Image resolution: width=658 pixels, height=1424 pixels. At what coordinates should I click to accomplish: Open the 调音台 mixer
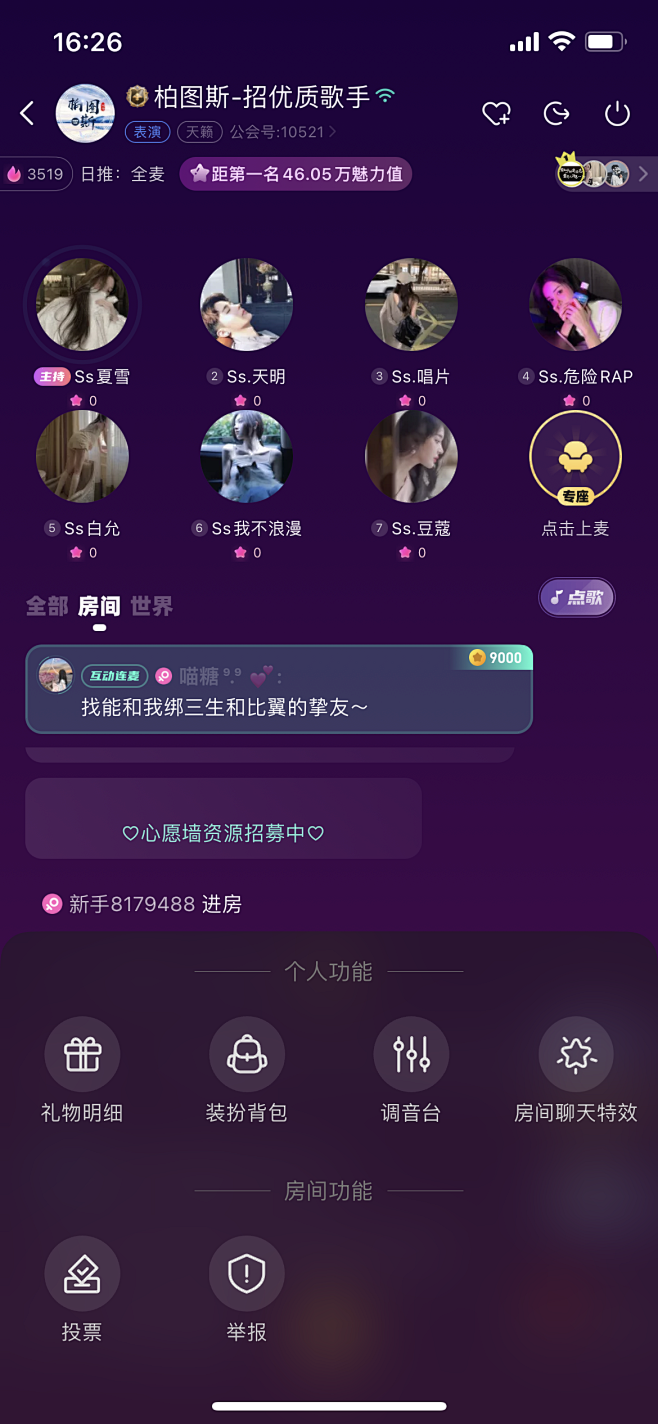pyautogui.click(x=411, y=1054)
